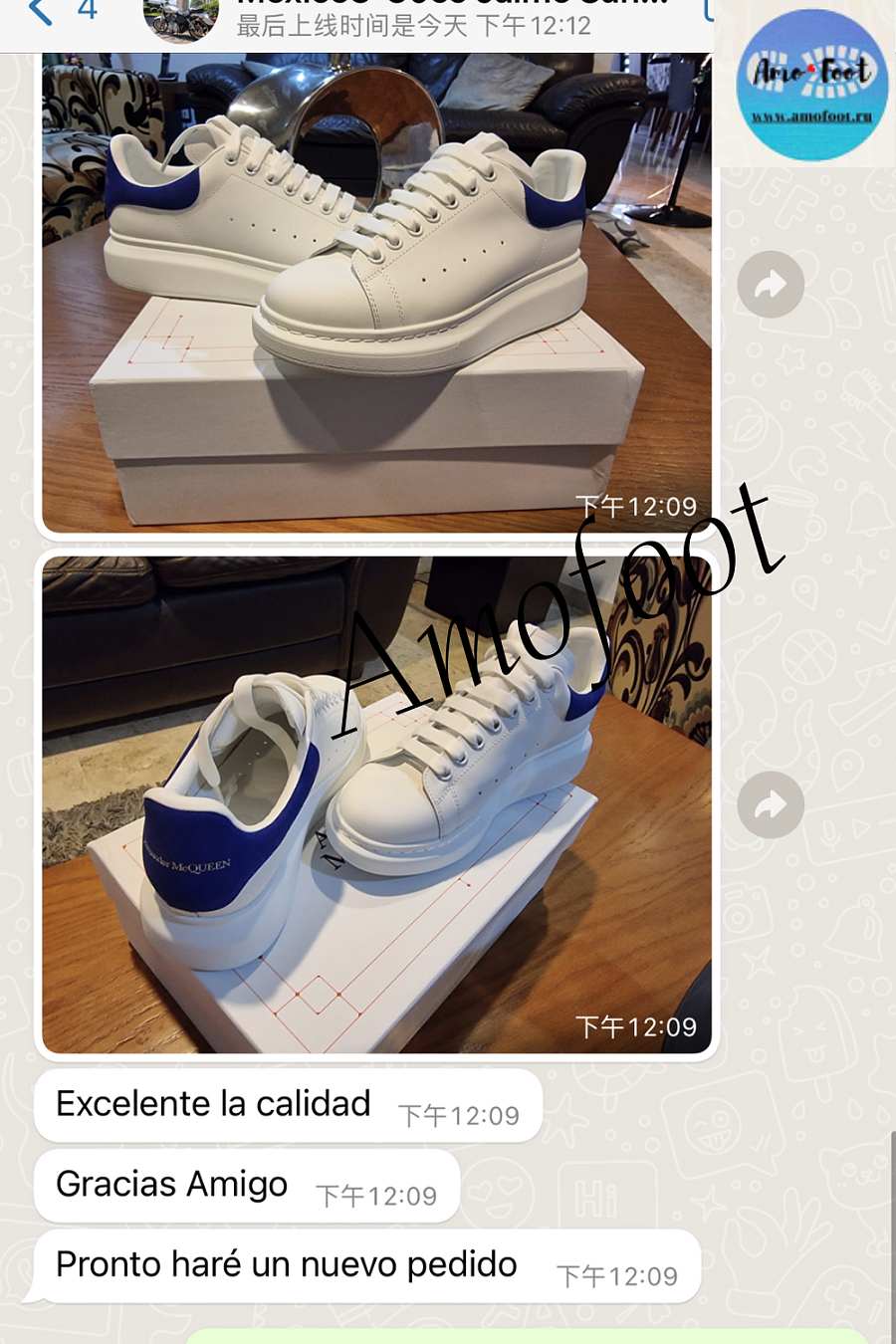The image size is (896, 1344).
Task: Forward the top sneaker photo
Action: pyautogui.click(x=771, y=286)
